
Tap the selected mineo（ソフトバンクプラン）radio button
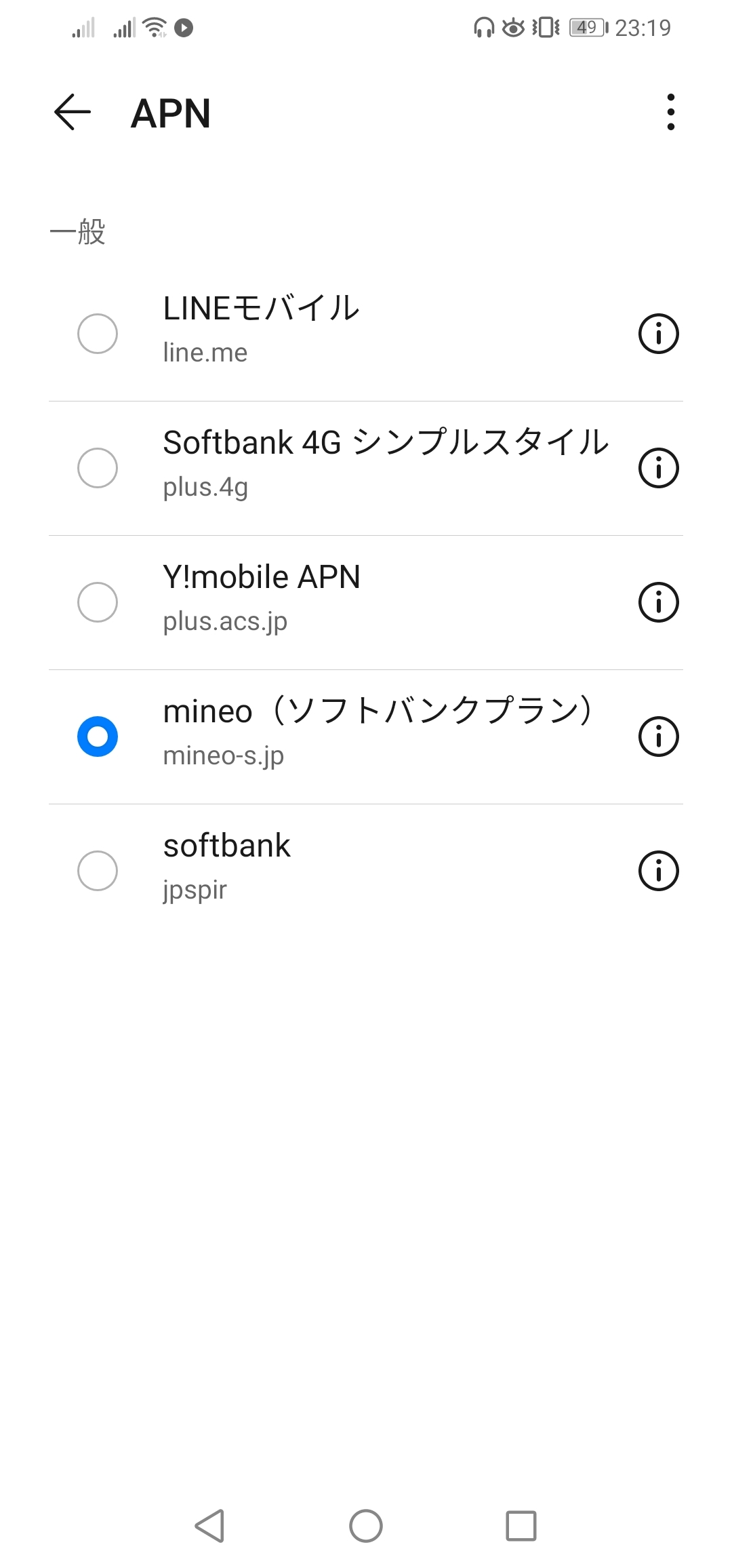[98, 737]
